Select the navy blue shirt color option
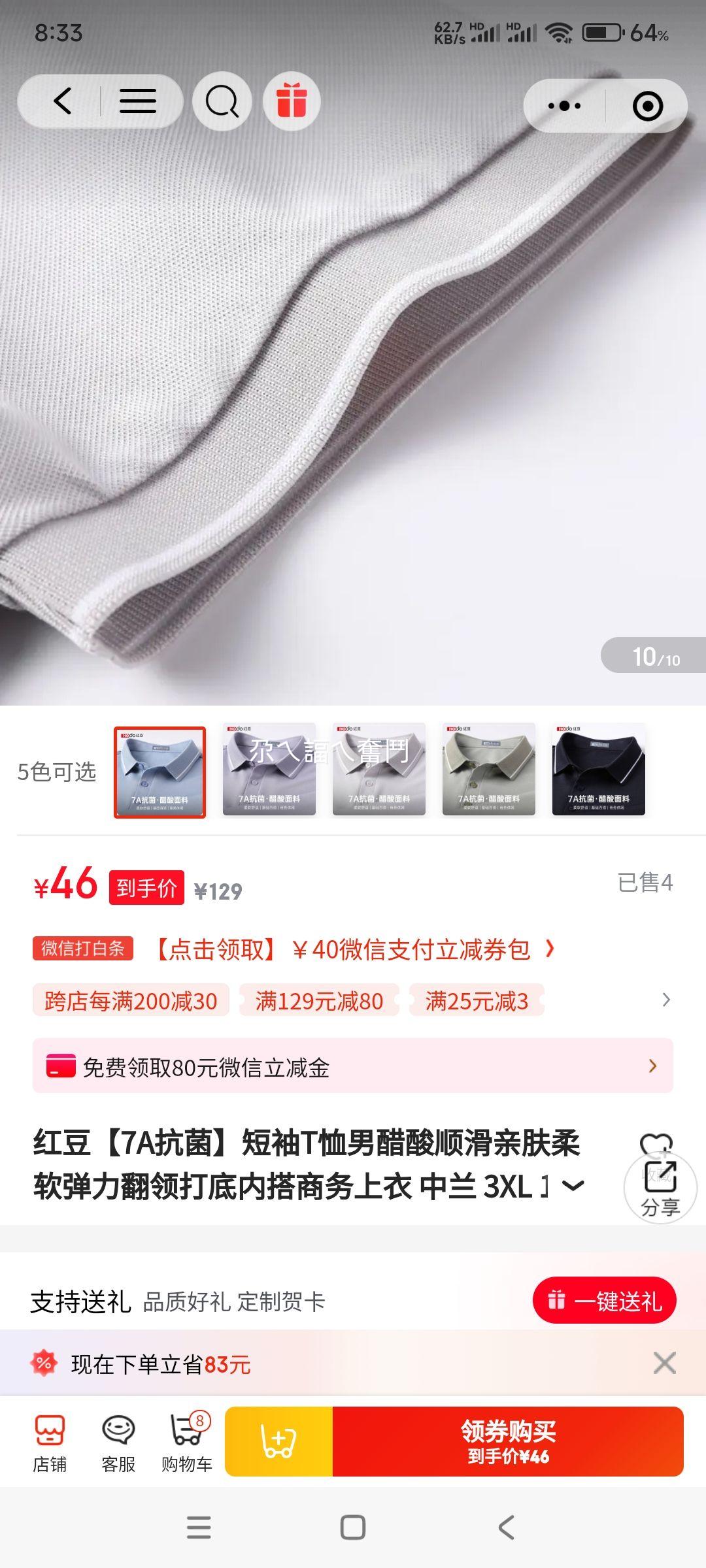706x1568 pixels. click(598, 770)
